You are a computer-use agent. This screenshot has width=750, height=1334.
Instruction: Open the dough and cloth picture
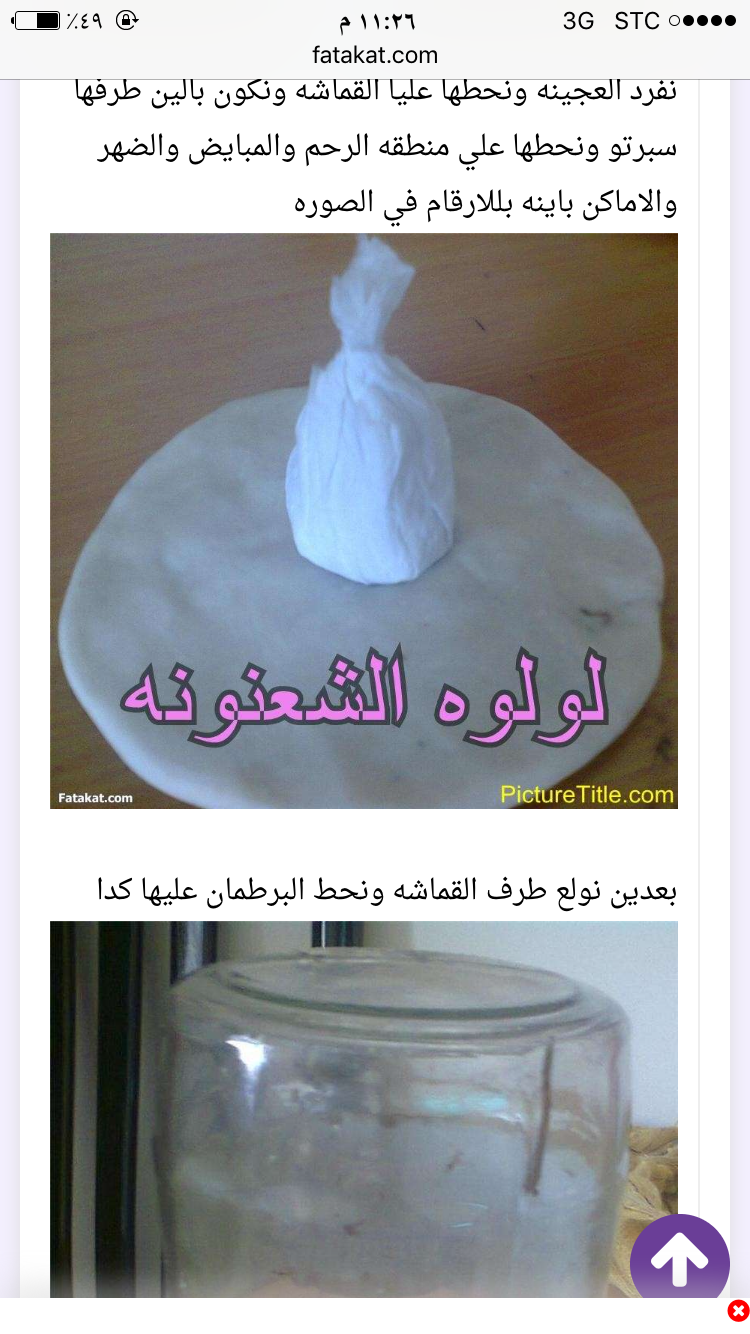tap(364, 520)
